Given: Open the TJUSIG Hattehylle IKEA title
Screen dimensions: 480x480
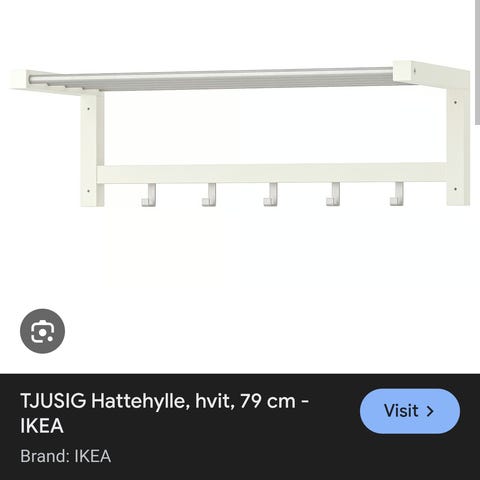Looking at the screenshot, I should click(x=165, y=413).
